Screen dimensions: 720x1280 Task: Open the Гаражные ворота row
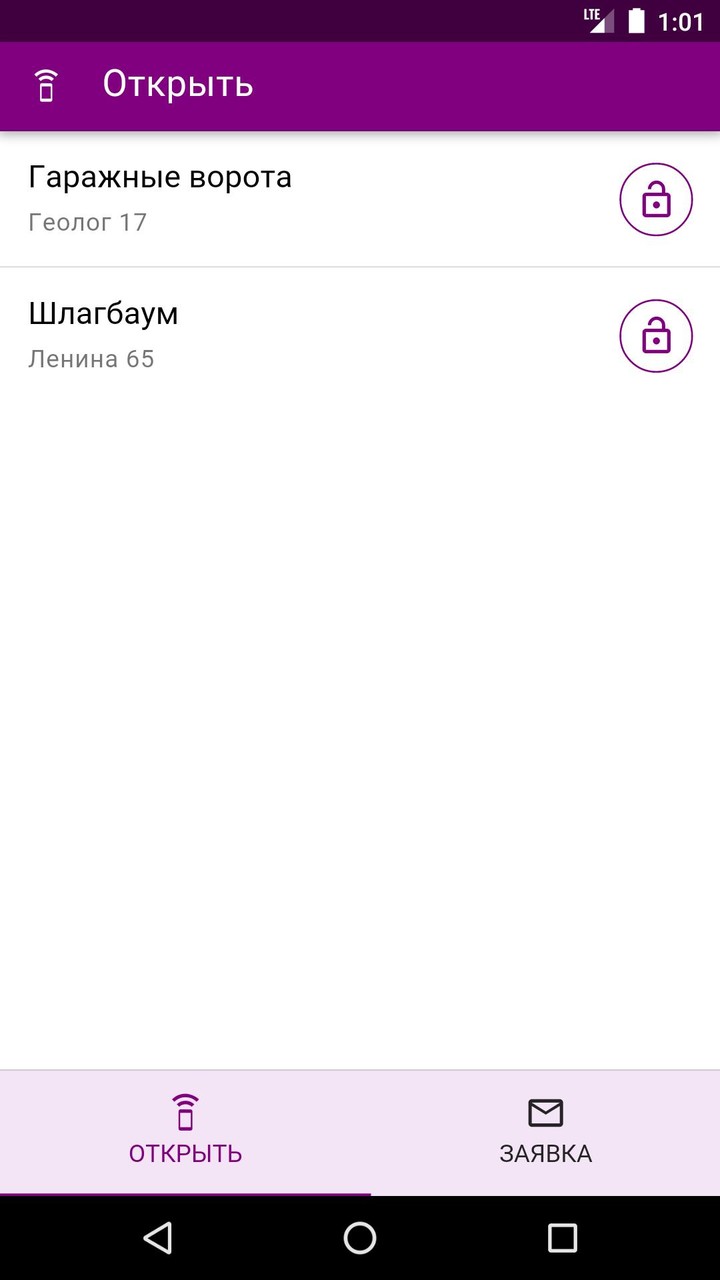tap(300, 199)
